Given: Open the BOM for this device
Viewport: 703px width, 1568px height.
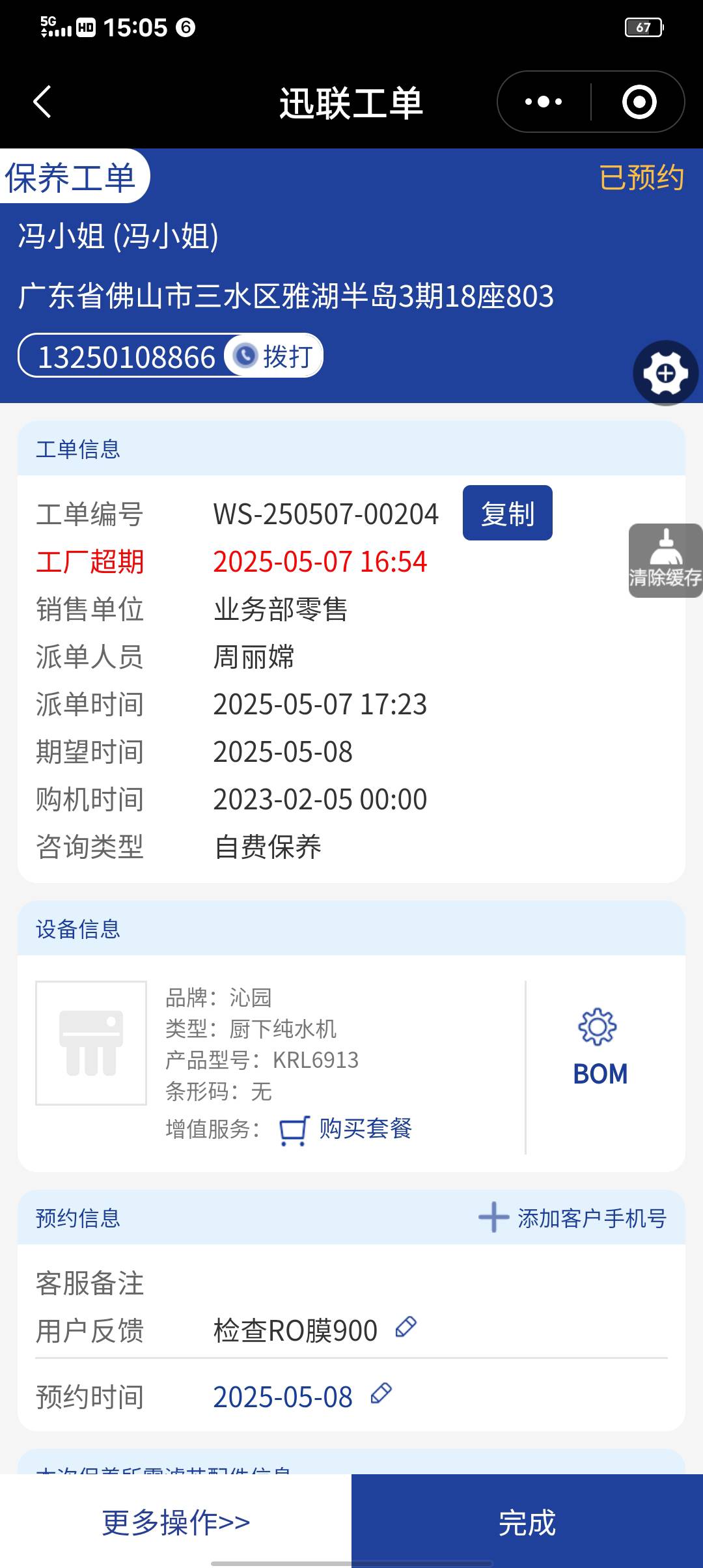Looking at the screenshot, I should (x=600, y=1048).
